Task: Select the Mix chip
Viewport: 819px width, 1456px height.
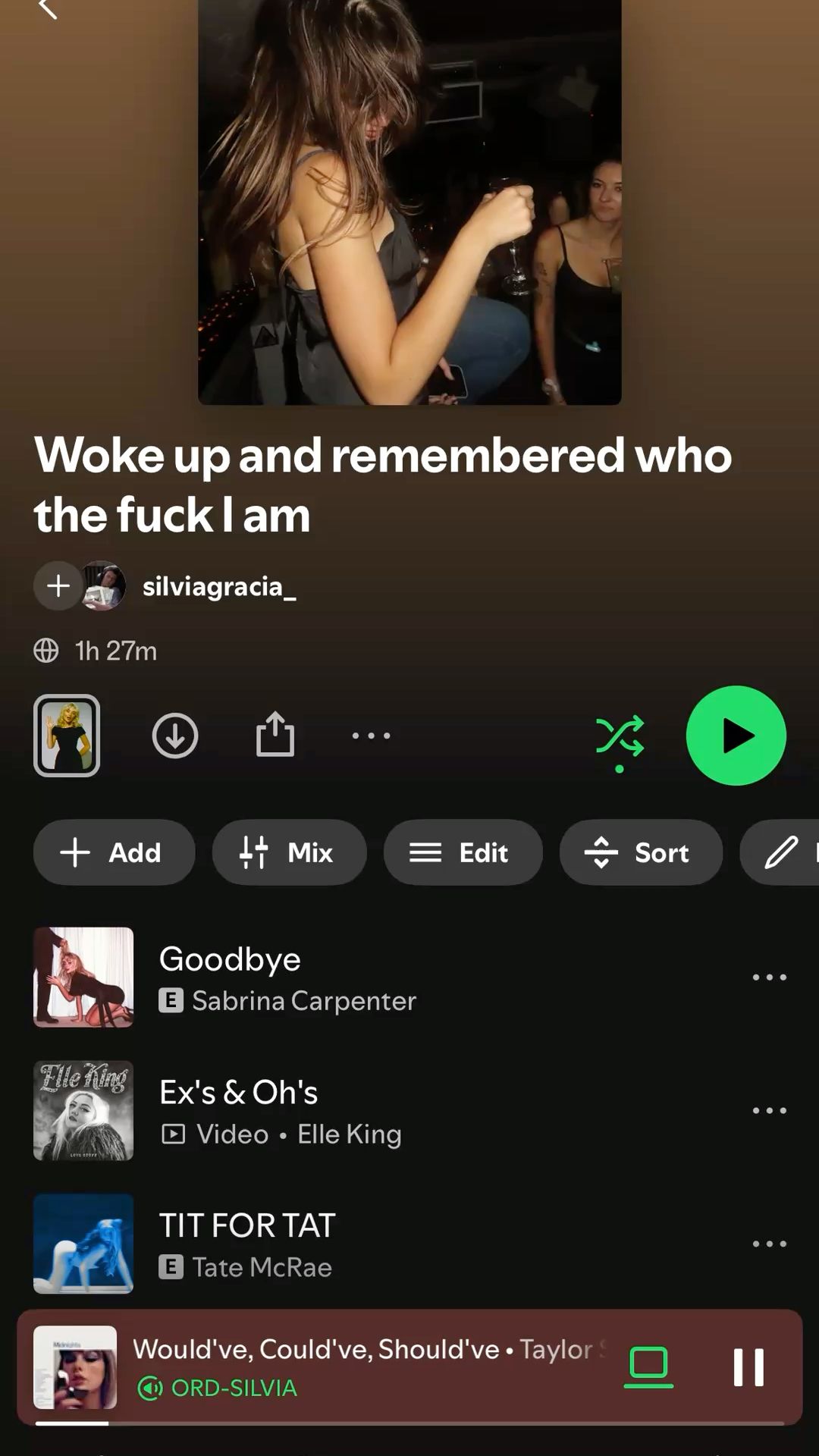Action: tap(289, 852)
